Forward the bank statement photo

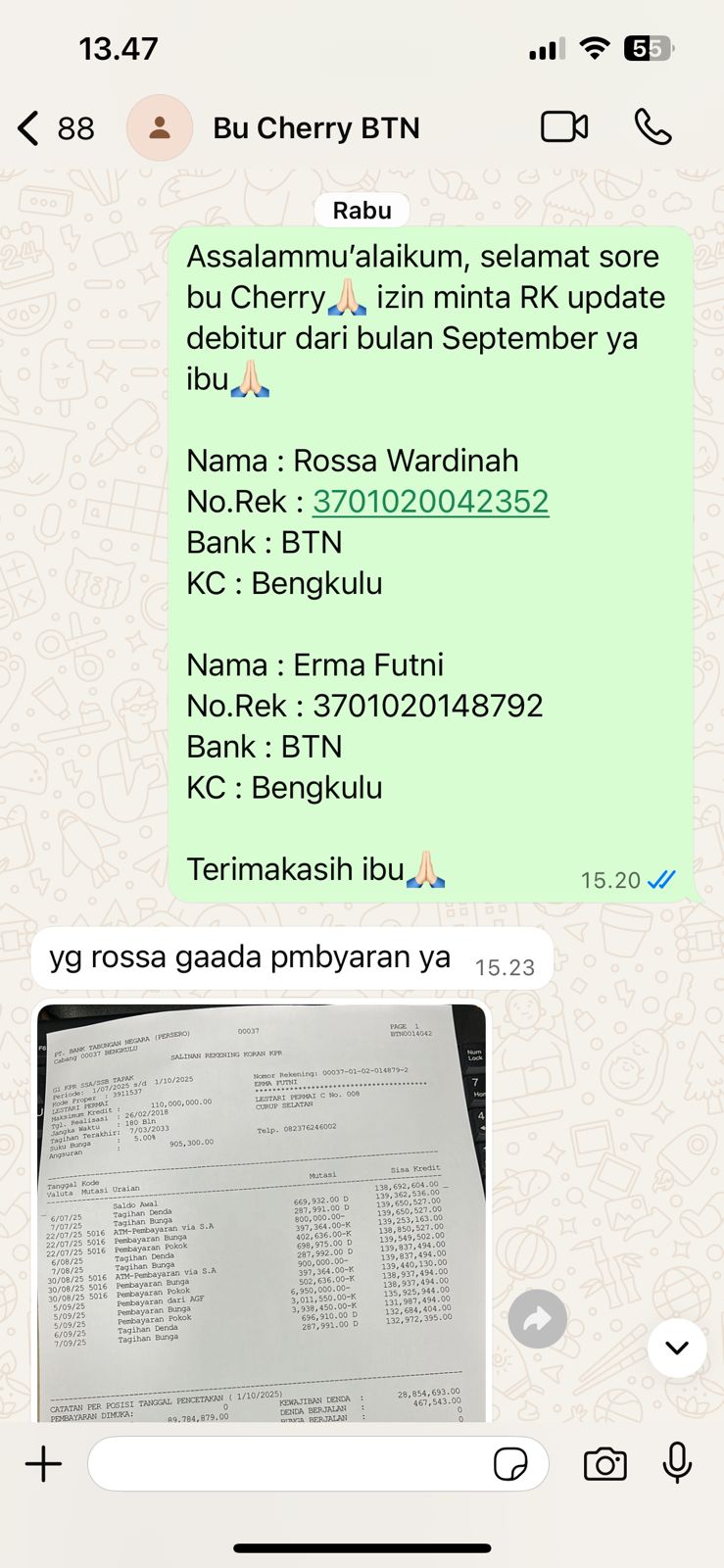(537, 1319)
